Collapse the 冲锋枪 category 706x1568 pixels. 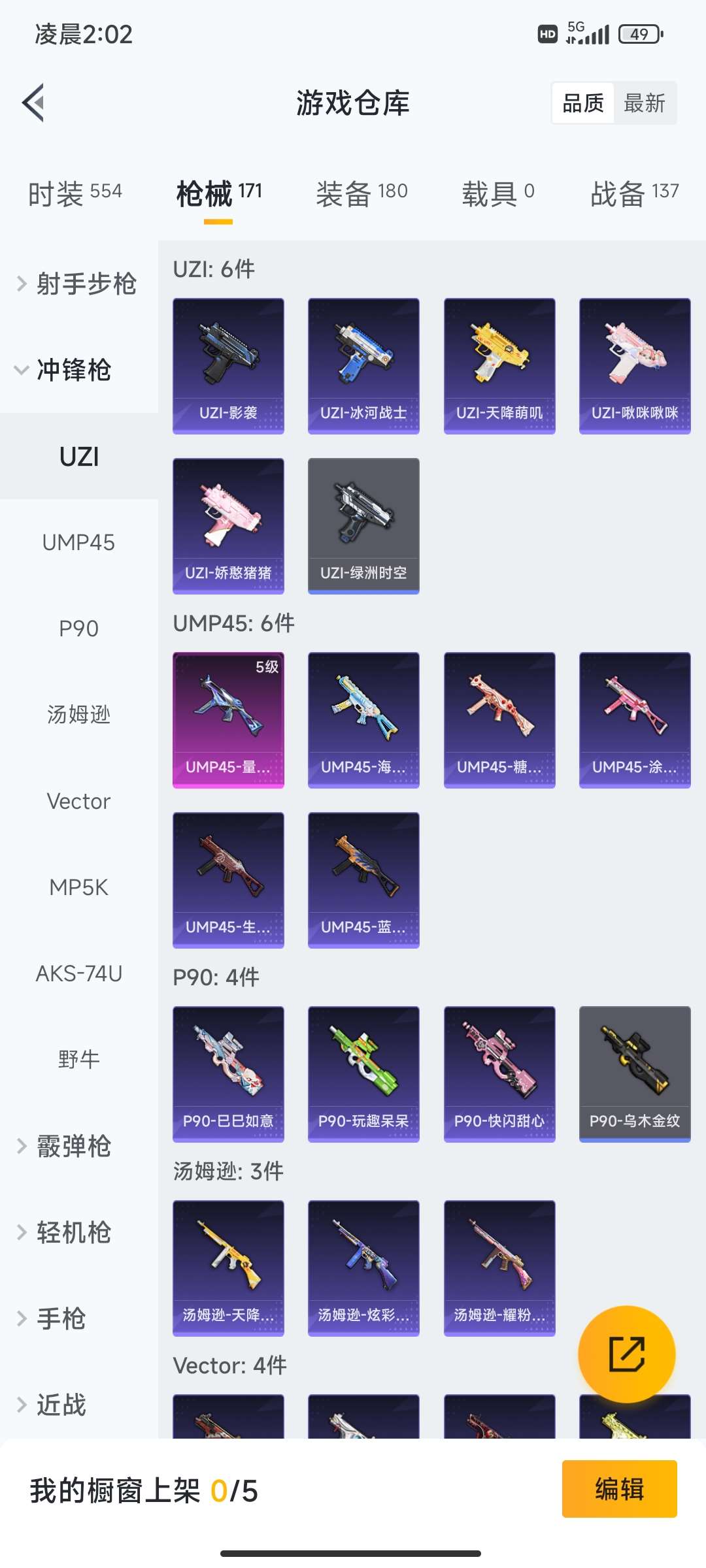click(65, 370)
